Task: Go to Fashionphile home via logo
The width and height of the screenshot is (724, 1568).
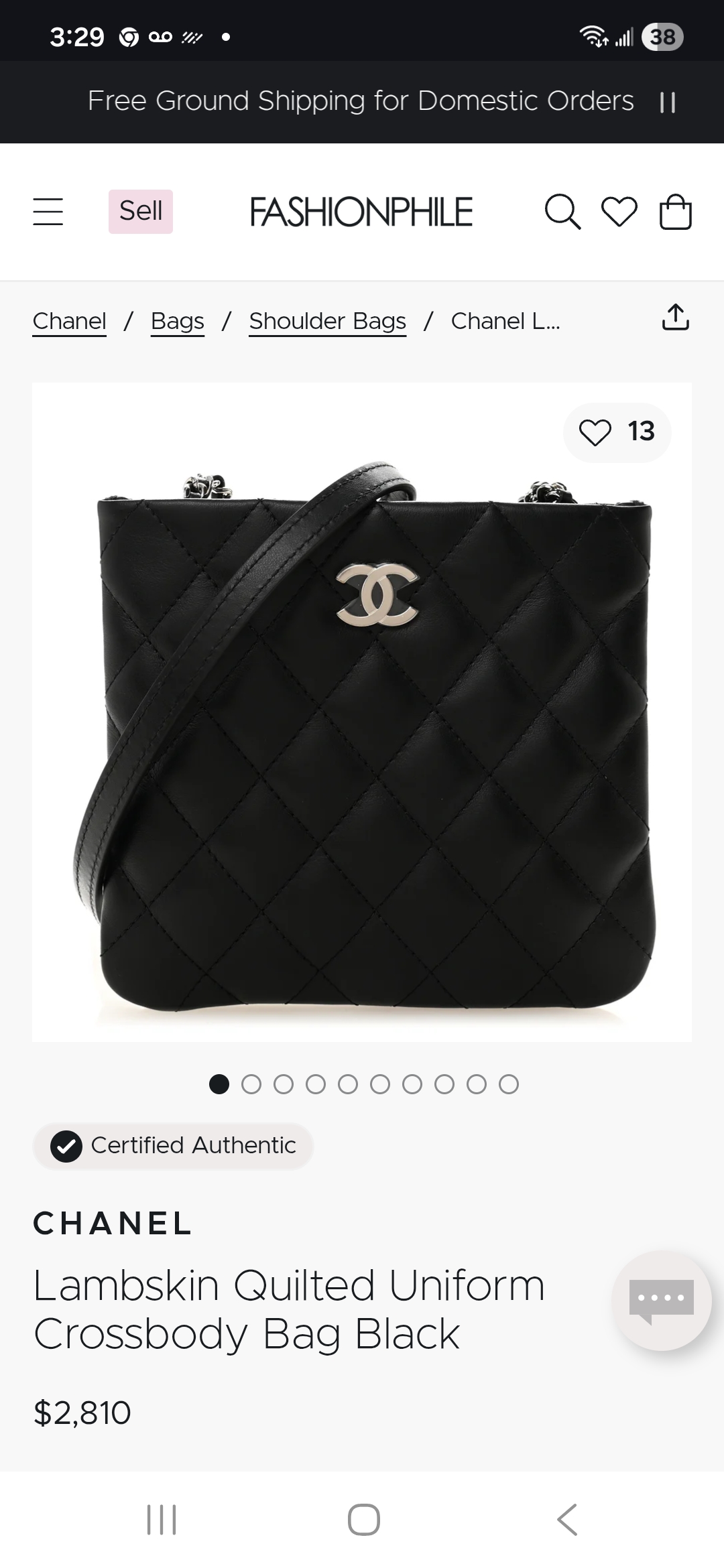Action: point(361,212)
